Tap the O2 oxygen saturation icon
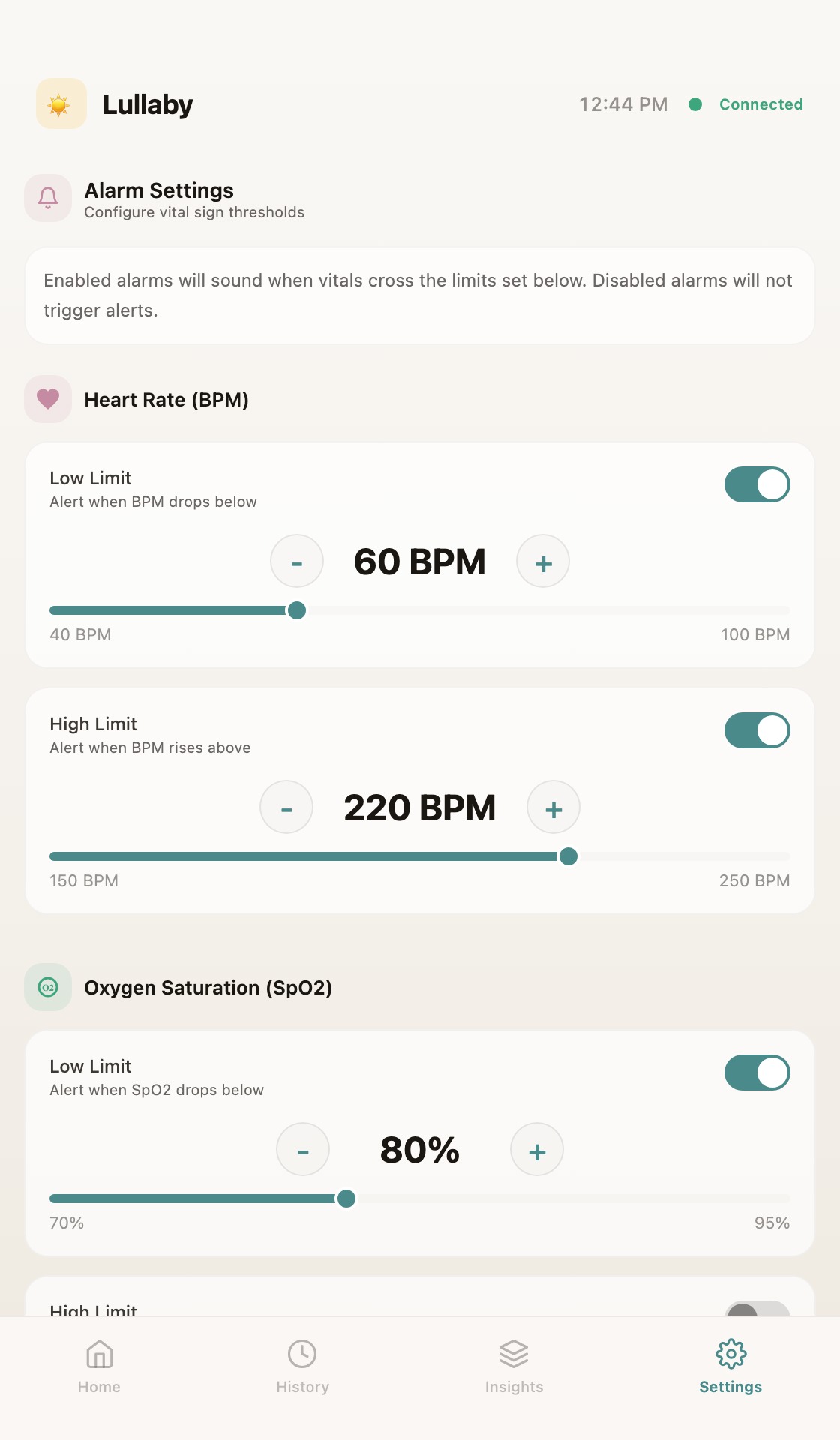Screen dimensions: 840x1440 [47, 988]
